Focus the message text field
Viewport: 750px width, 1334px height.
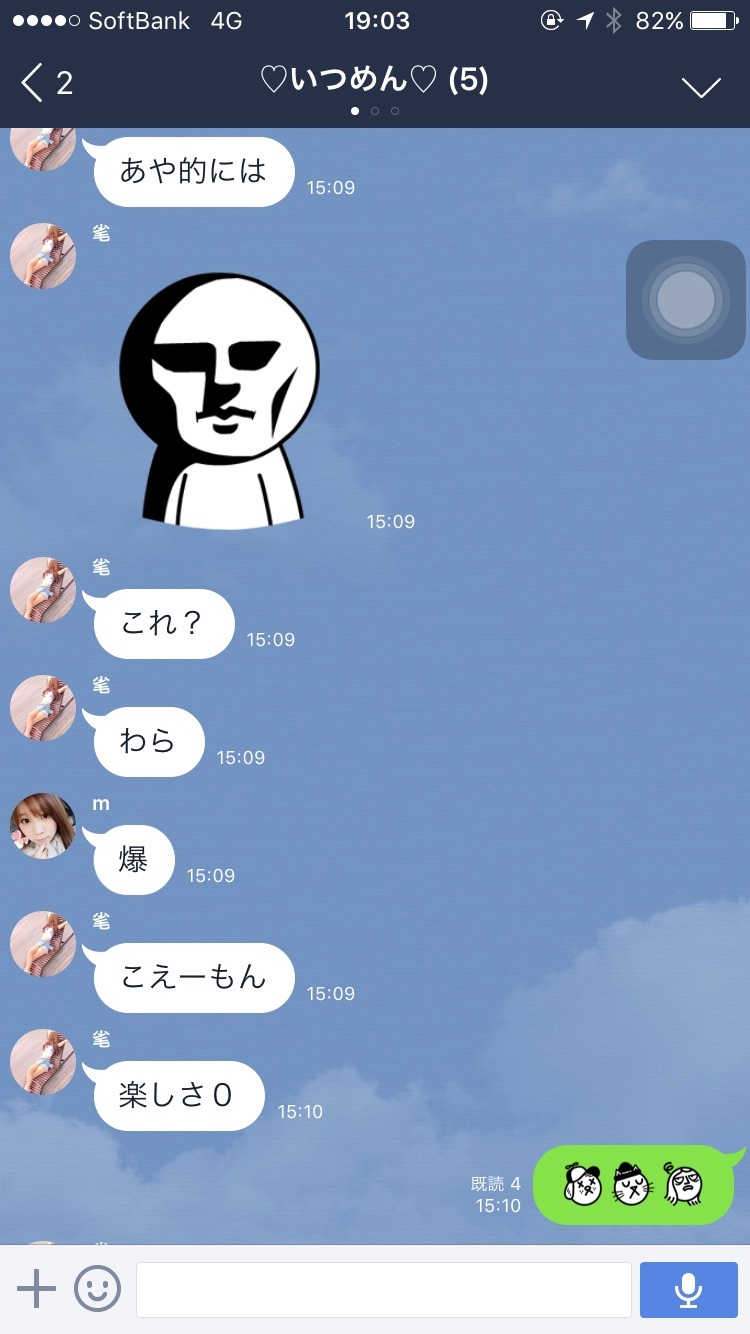pyautogui.click(x=383, y=1289)
